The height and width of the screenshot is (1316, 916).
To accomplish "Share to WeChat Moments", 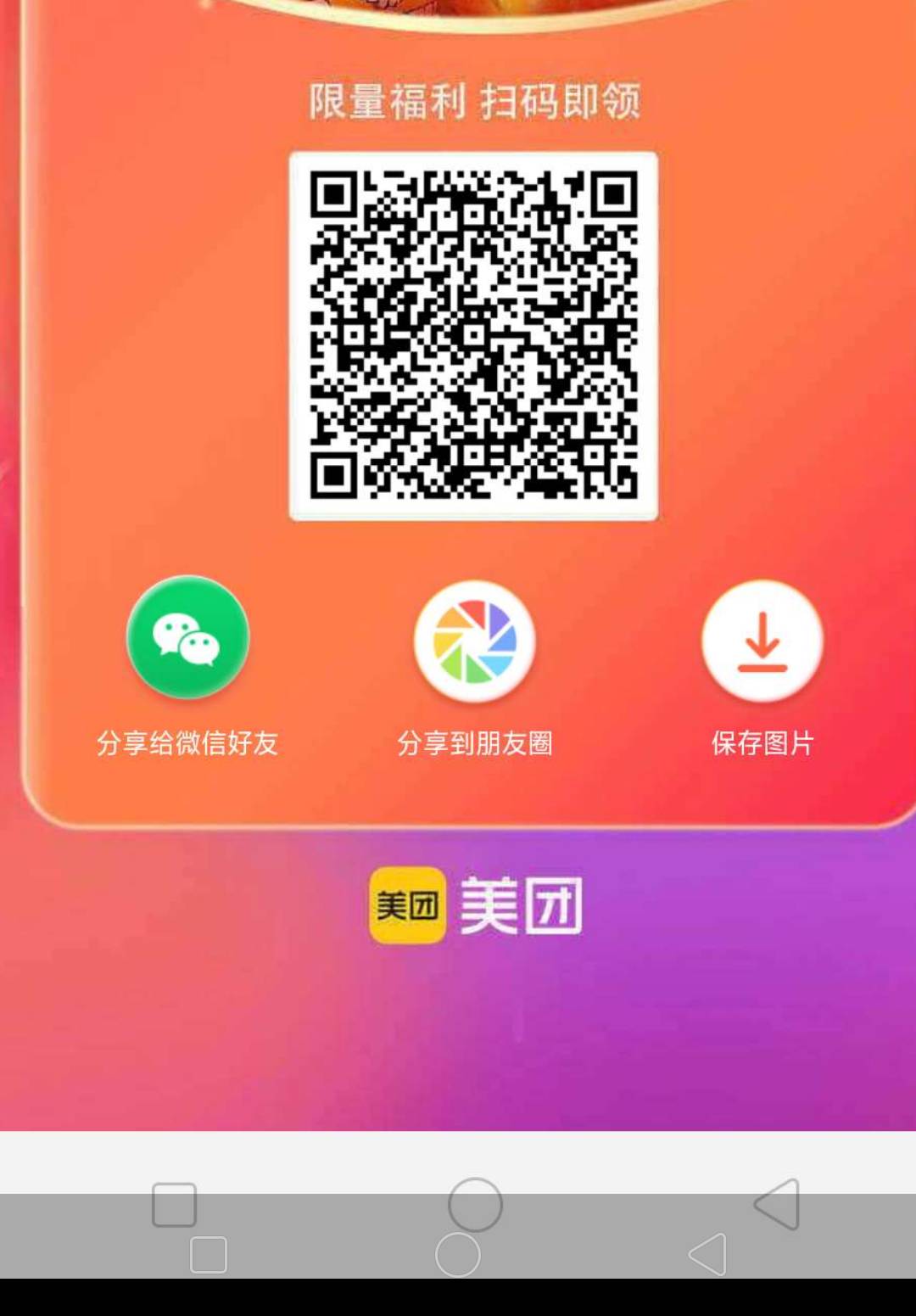I will (x=474, y=642).
